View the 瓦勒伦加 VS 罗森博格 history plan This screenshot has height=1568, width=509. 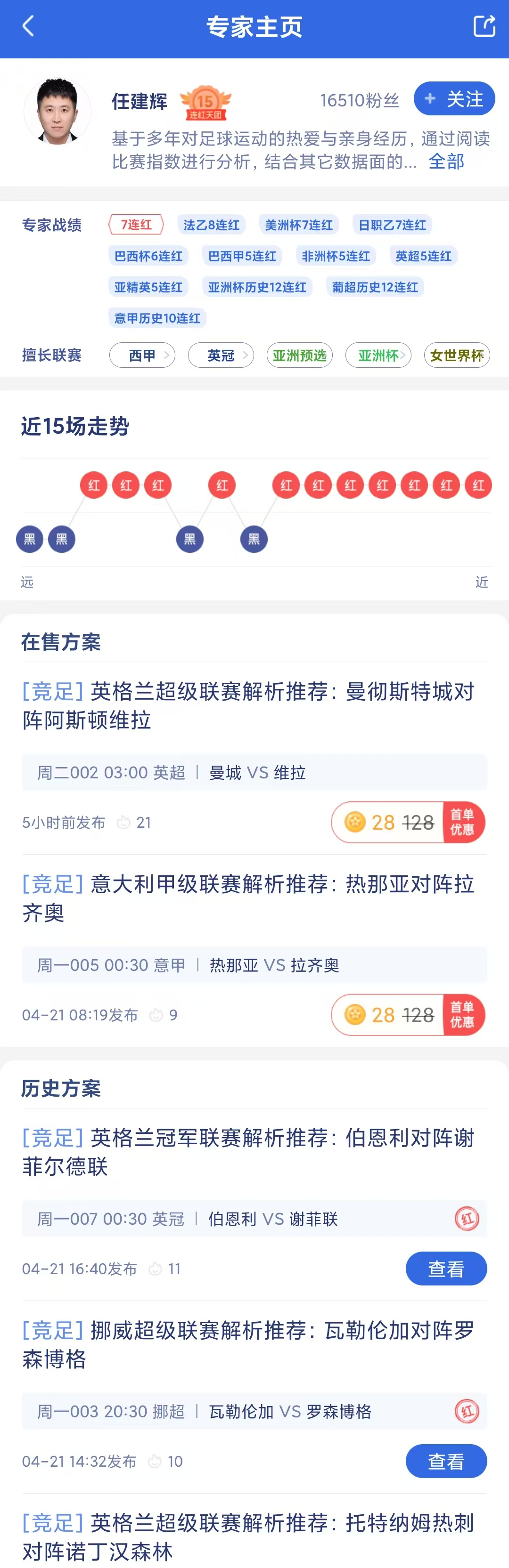[x=446, y=1461]
